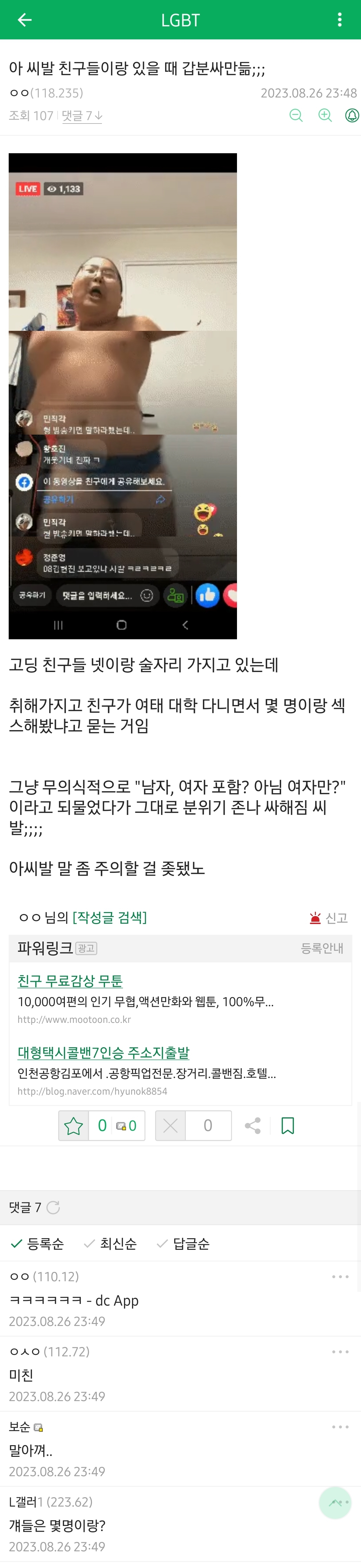Open 등록안내 for the power link ads
The width and height of the screenshot is (361, 1568).
[321, 948]
